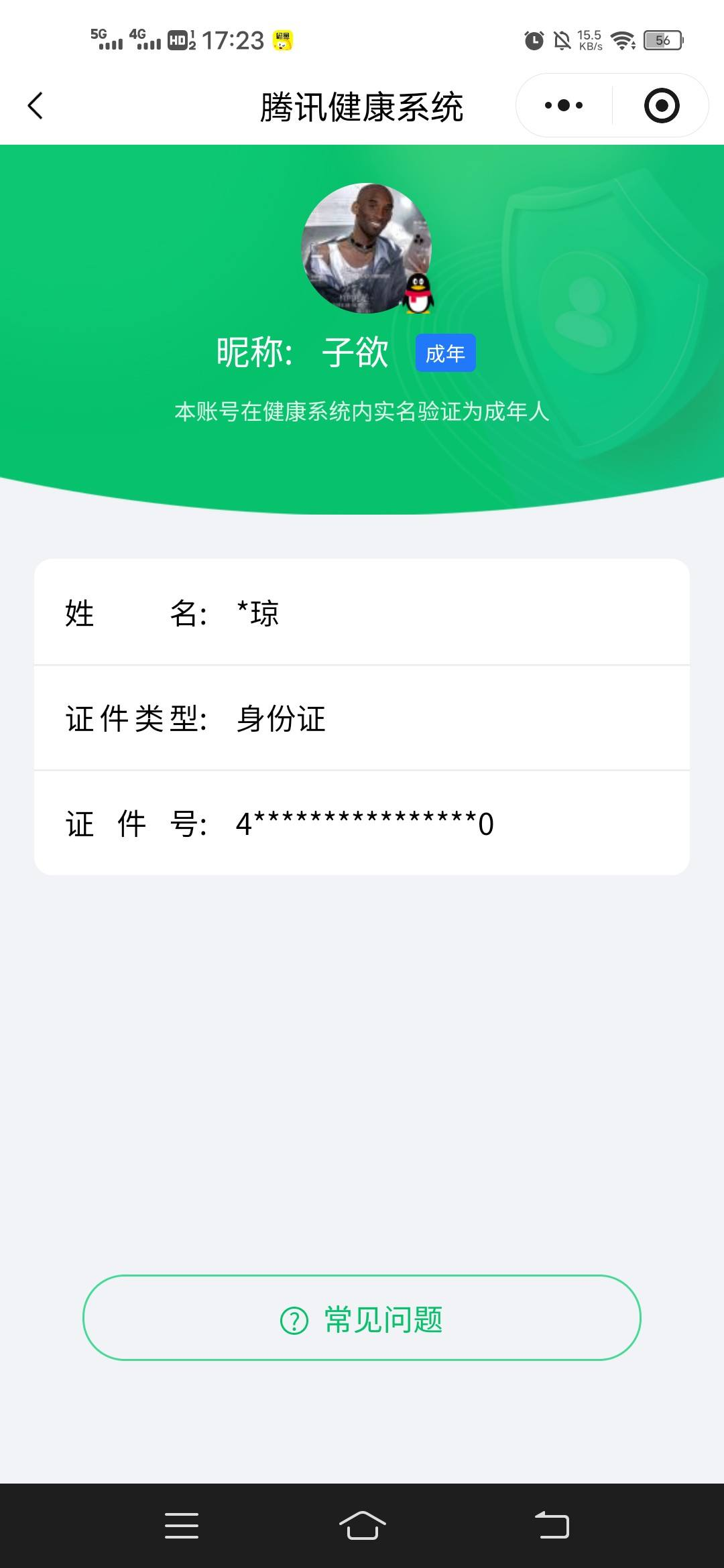Click the mini-program exit circle button
The width and height of the screenshot is (724, 1568).
pyautogui.click(x=662, y=105)
